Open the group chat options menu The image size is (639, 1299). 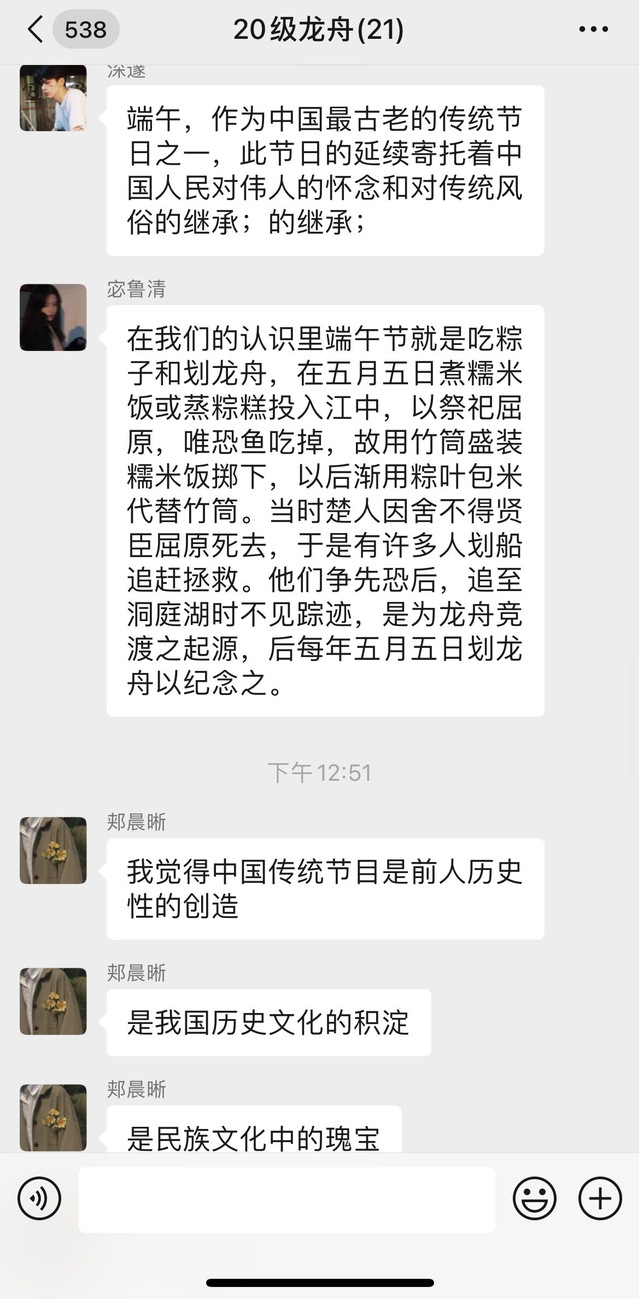[x=593, y=30]
